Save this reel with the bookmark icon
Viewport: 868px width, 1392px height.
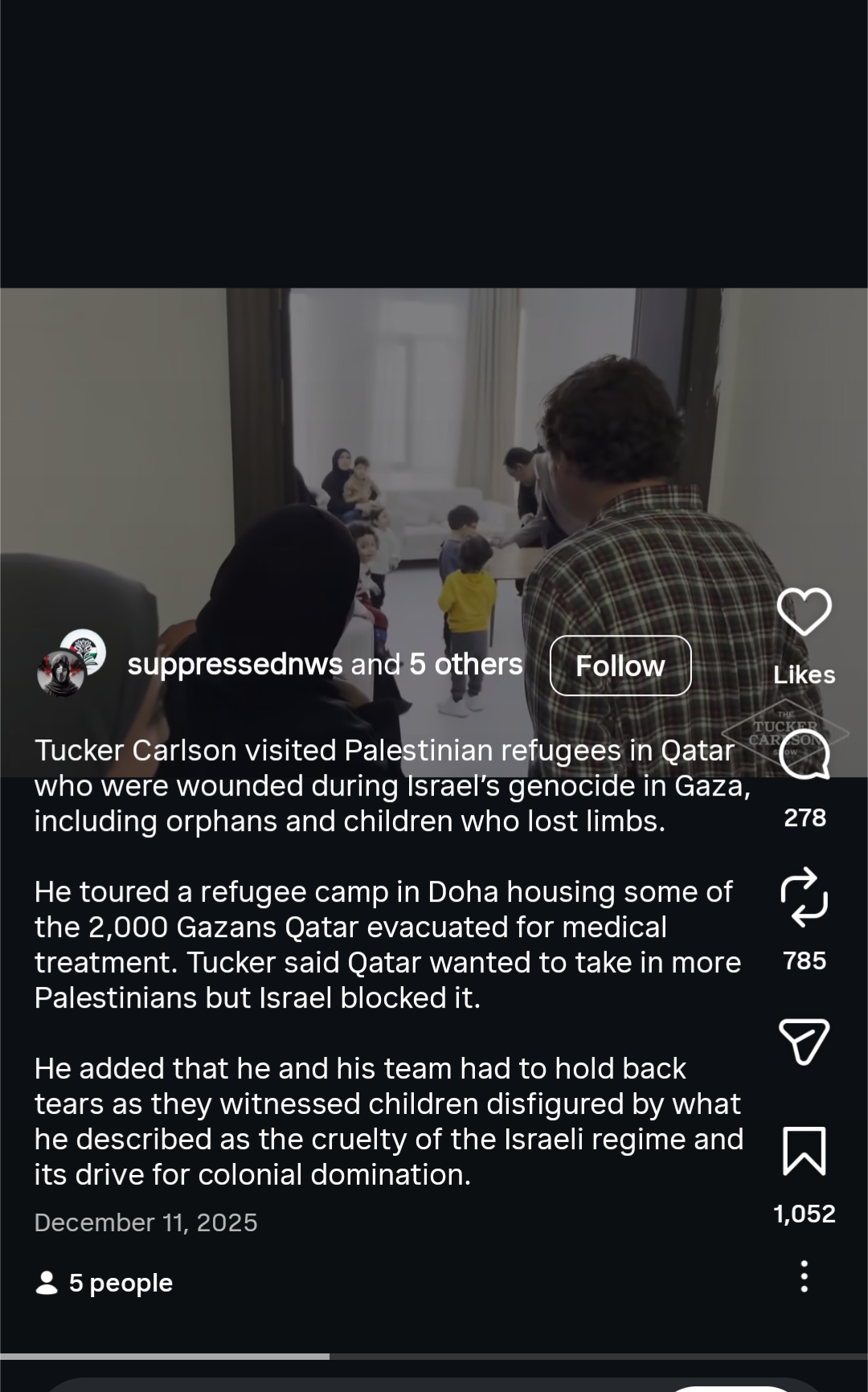[x=804, y=1151]
